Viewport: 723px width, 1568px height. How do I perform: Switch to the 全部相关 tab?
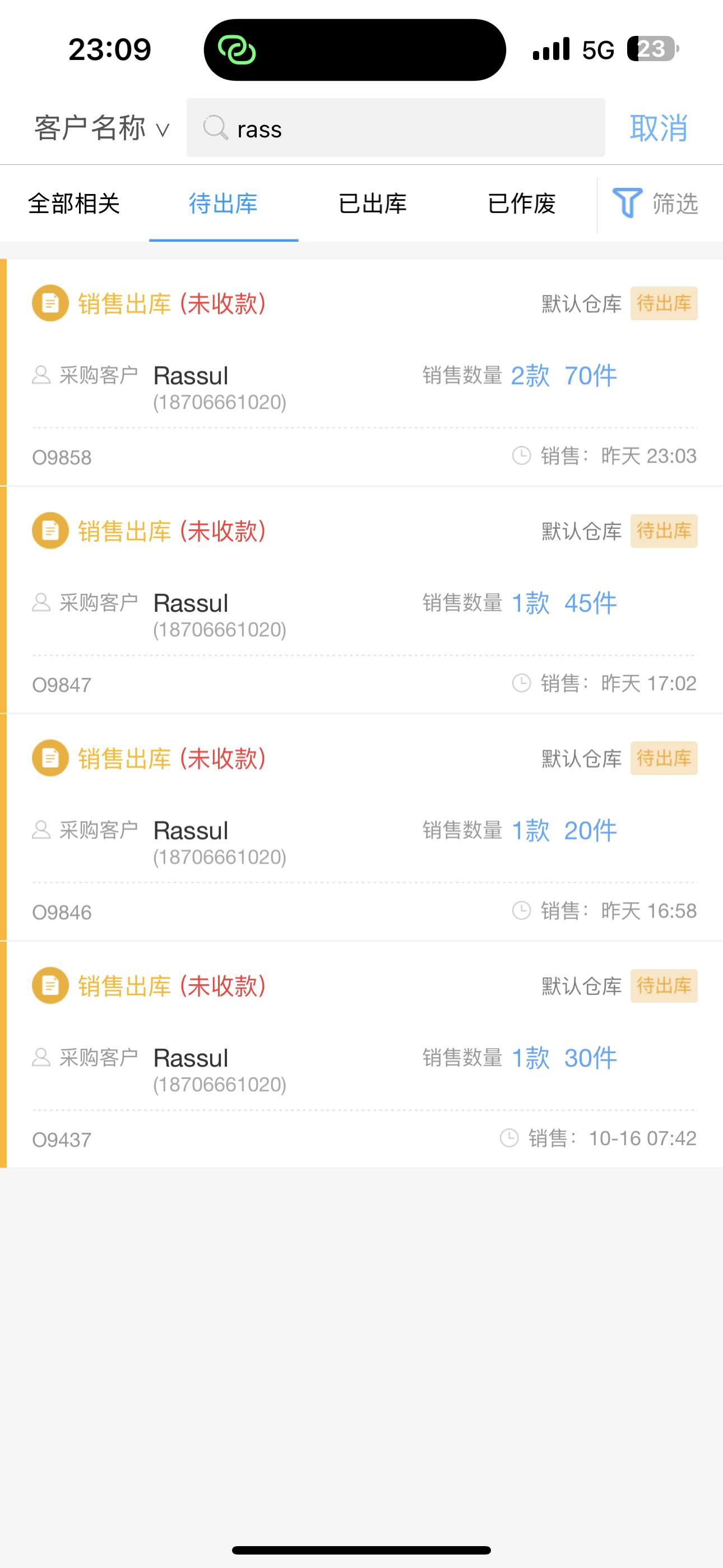pos(74,204)
